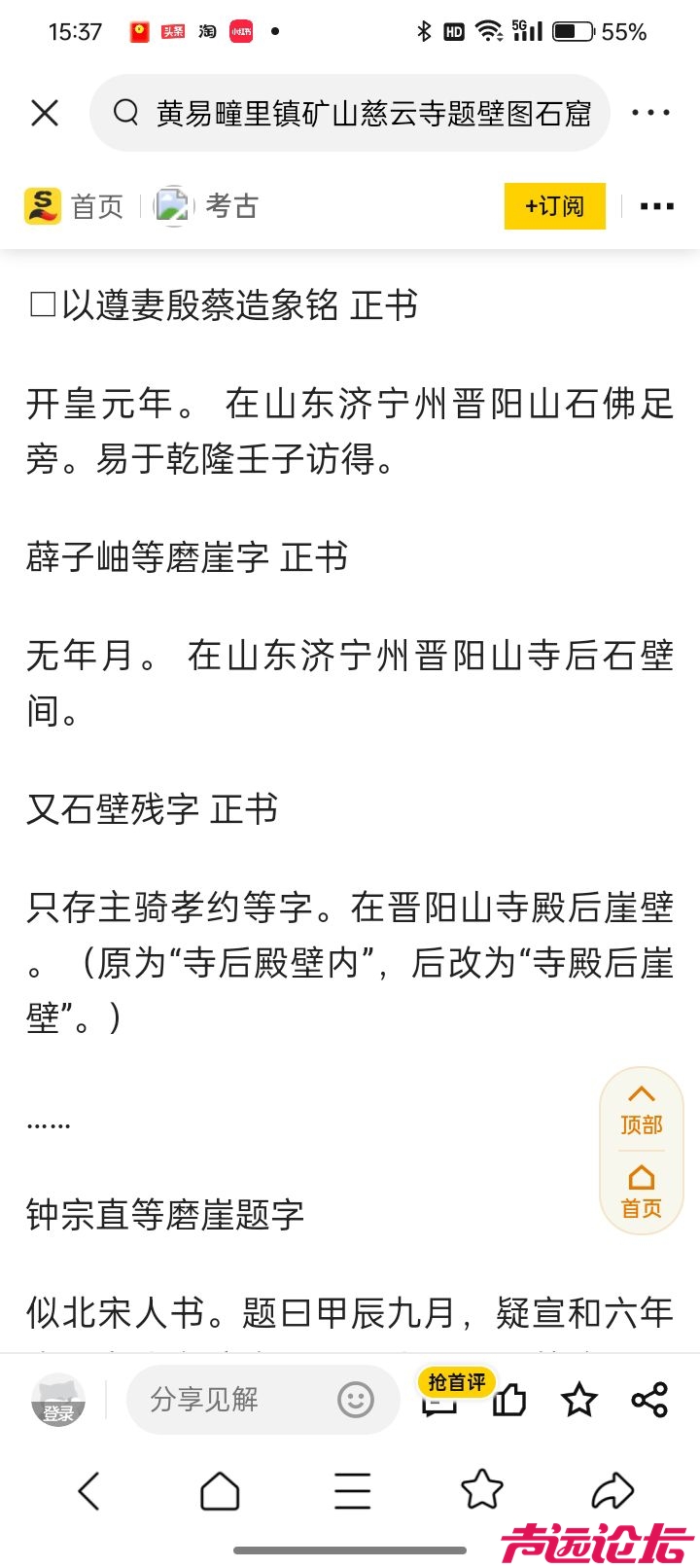Jump to 顶部 of the article
This screenshot has width=700, height=1568.
point(642,1111)
